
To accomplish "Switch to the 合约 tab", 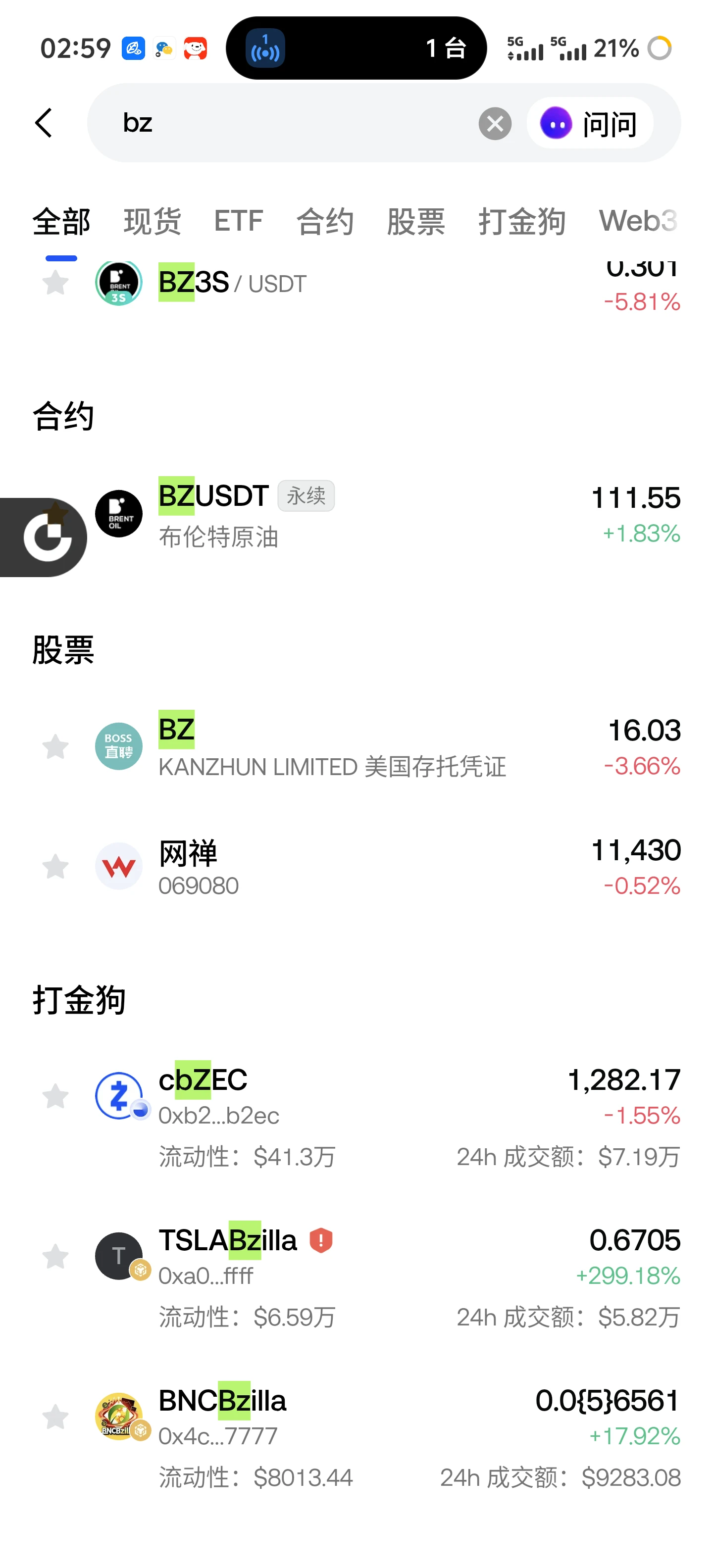I will [x=324, y=221].
